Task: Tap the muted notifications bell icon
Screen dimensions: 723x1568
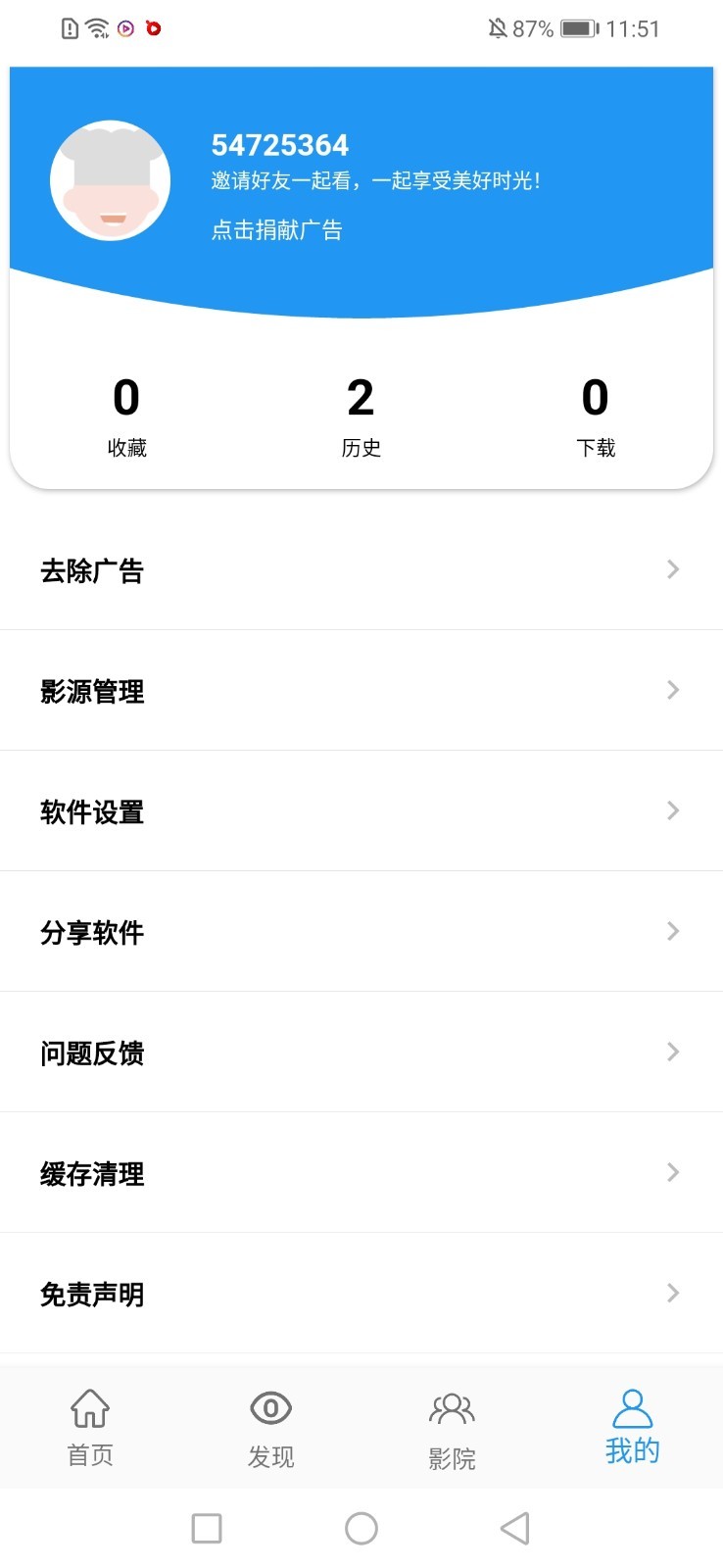Action: 498,27
